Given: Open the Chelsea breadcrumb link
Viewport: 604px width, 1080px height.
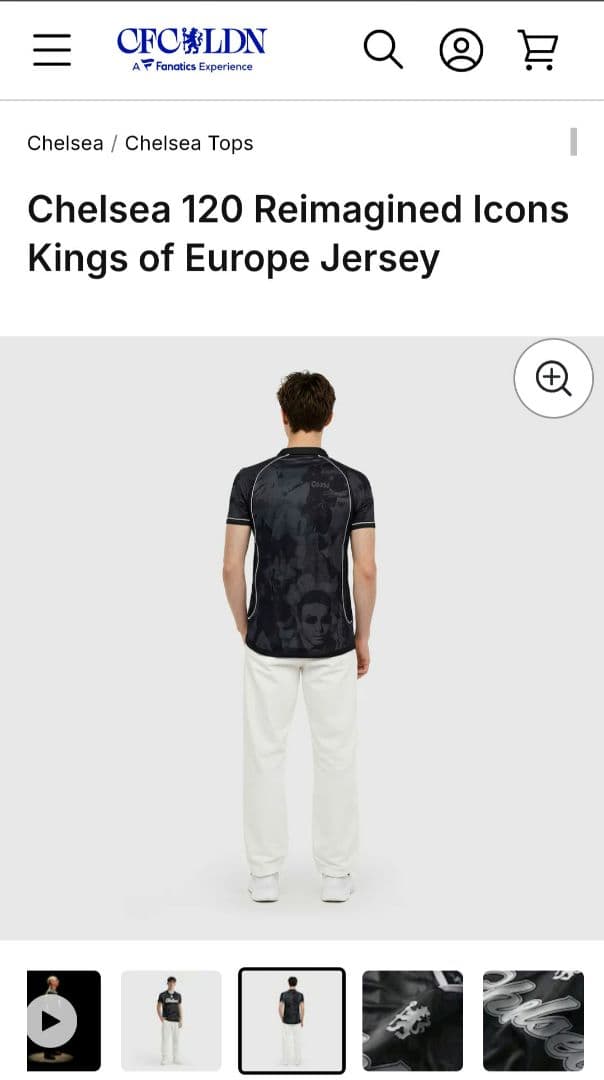Looking at the screenshot, I should coord(65,143).
